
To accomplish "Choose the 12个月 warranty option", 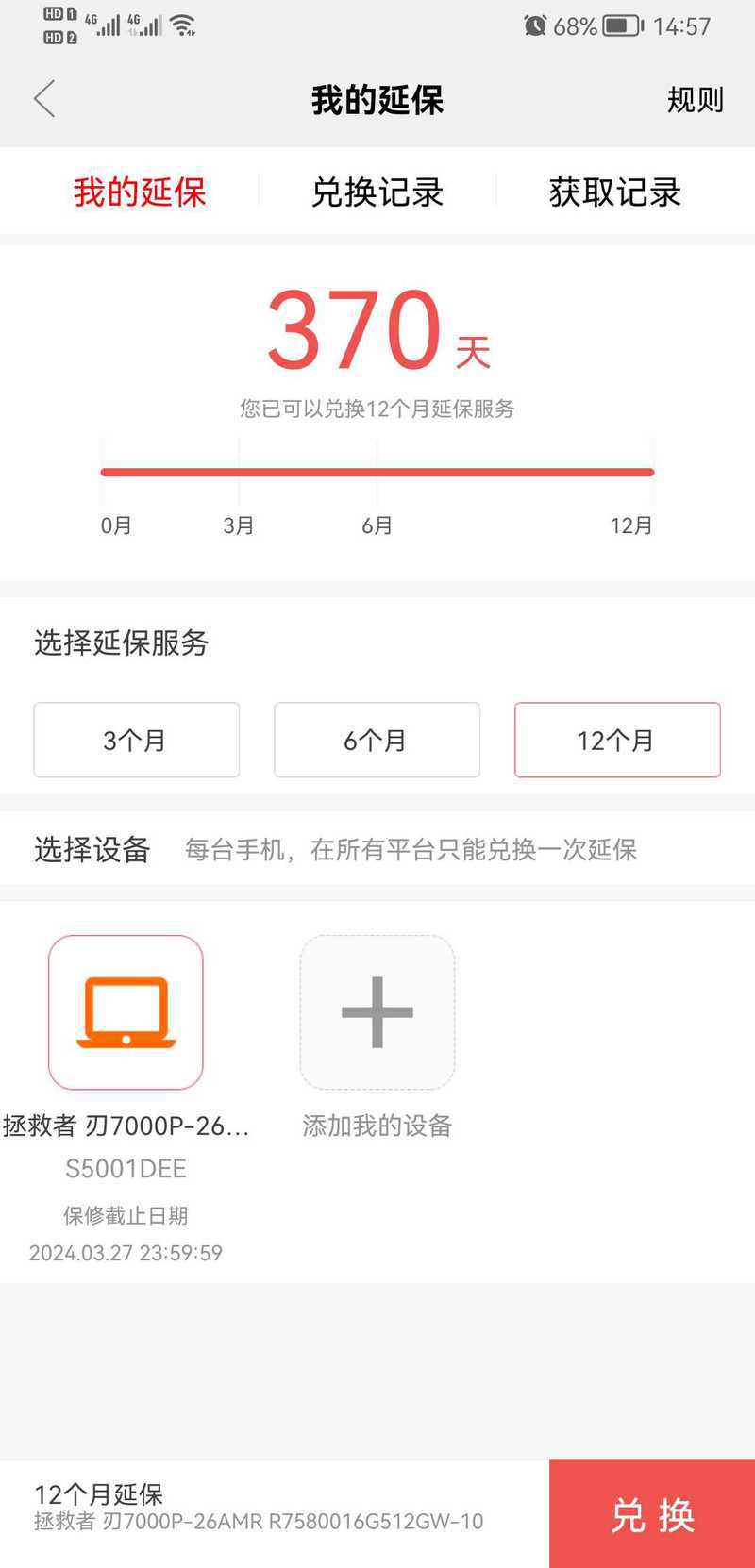I will tap(617, 740).
